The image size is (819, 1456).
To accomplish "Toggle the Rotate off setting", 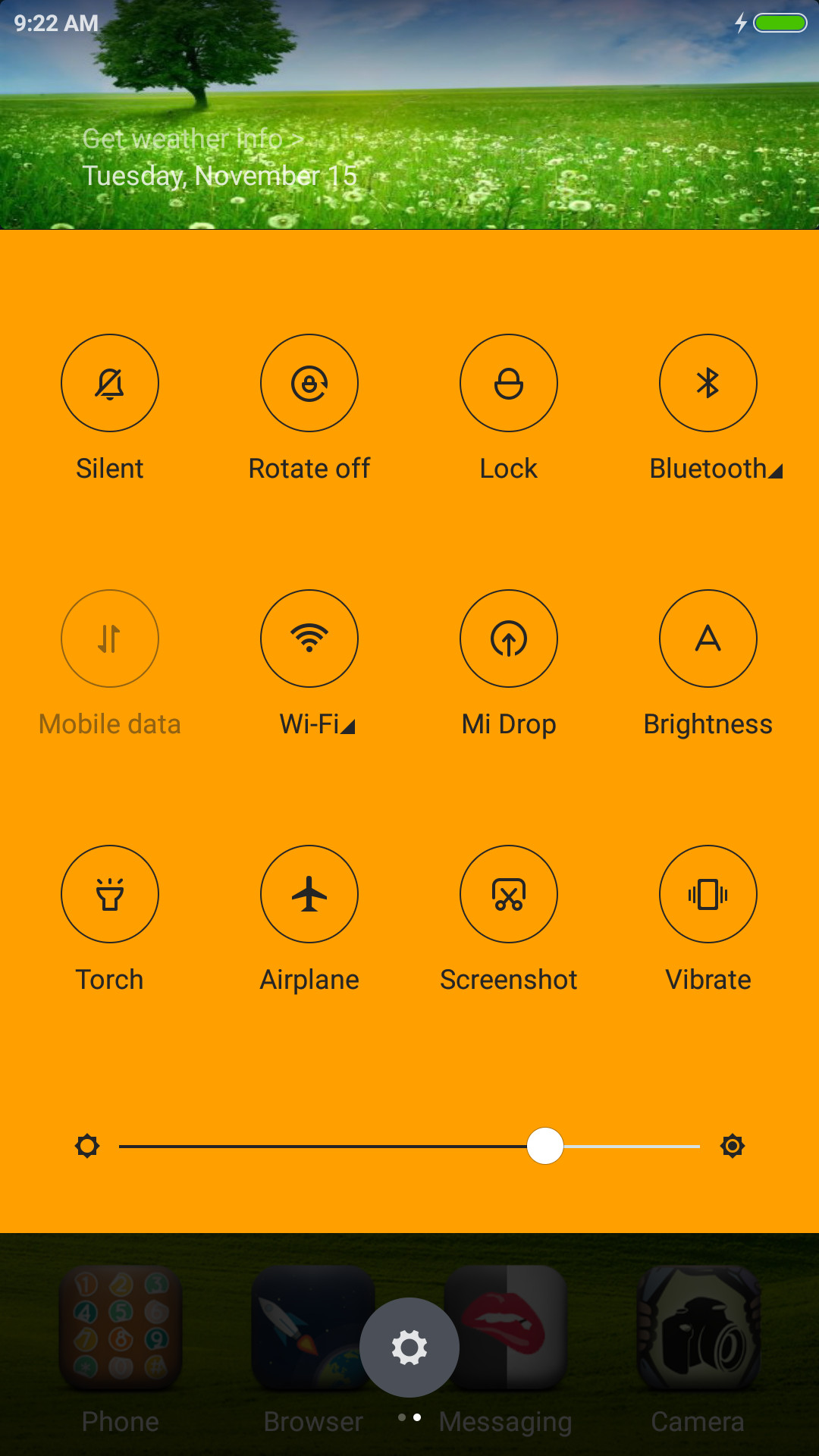I will point(309,383).
